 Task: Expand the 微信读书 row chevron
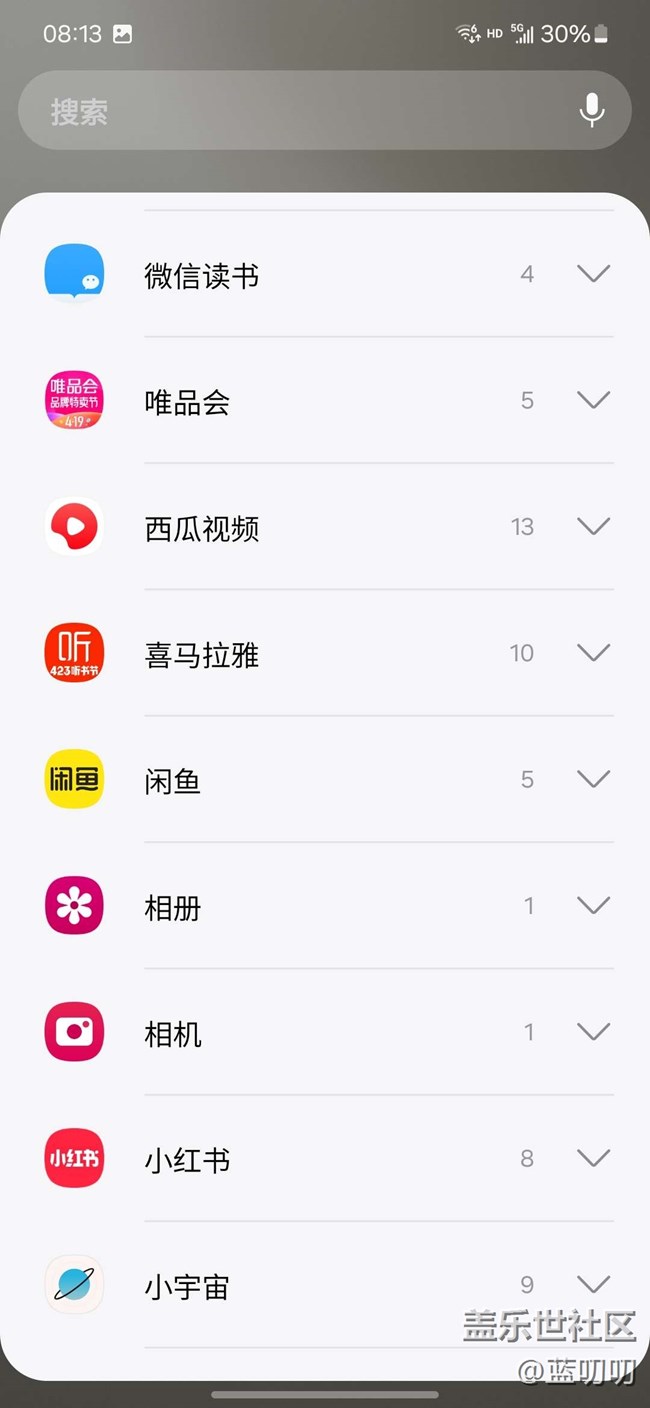click(x=593, y=273)
